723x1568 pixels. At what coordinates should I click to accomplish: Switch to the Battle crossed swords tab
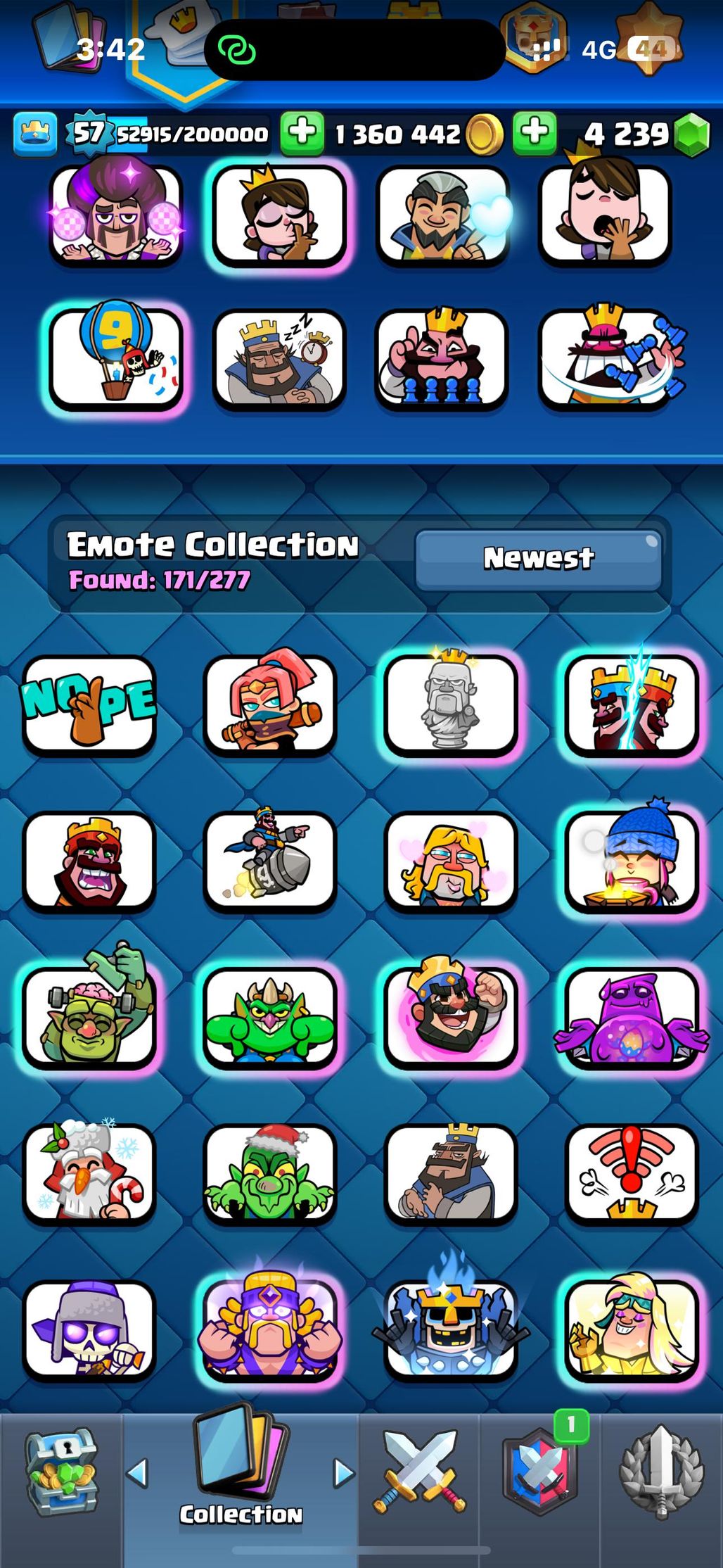(419, 1472)
